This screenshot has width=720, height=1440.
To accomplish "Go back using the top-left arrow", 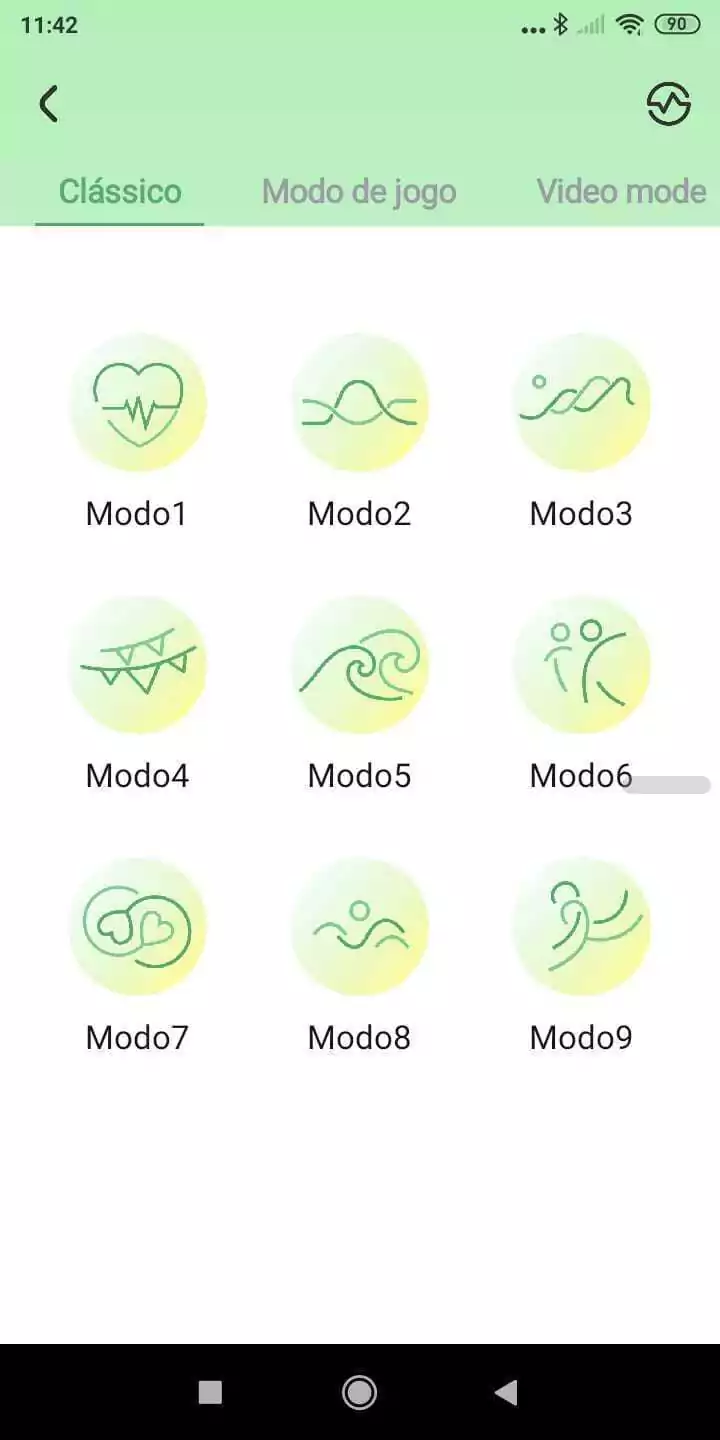I will pyautogui.click(x=48, y=104).
